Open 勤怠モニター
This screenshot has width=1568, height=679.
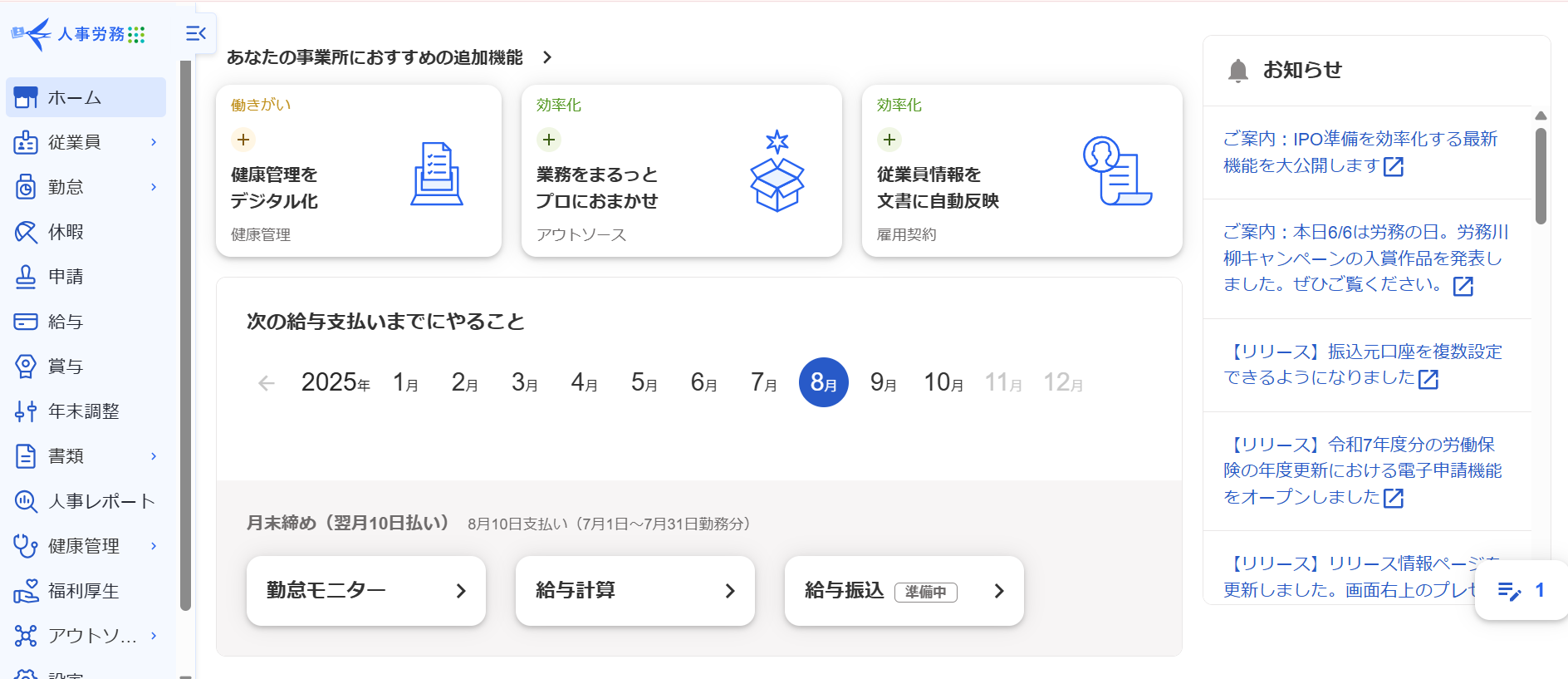pyautogui.click(x=365, y=591)
